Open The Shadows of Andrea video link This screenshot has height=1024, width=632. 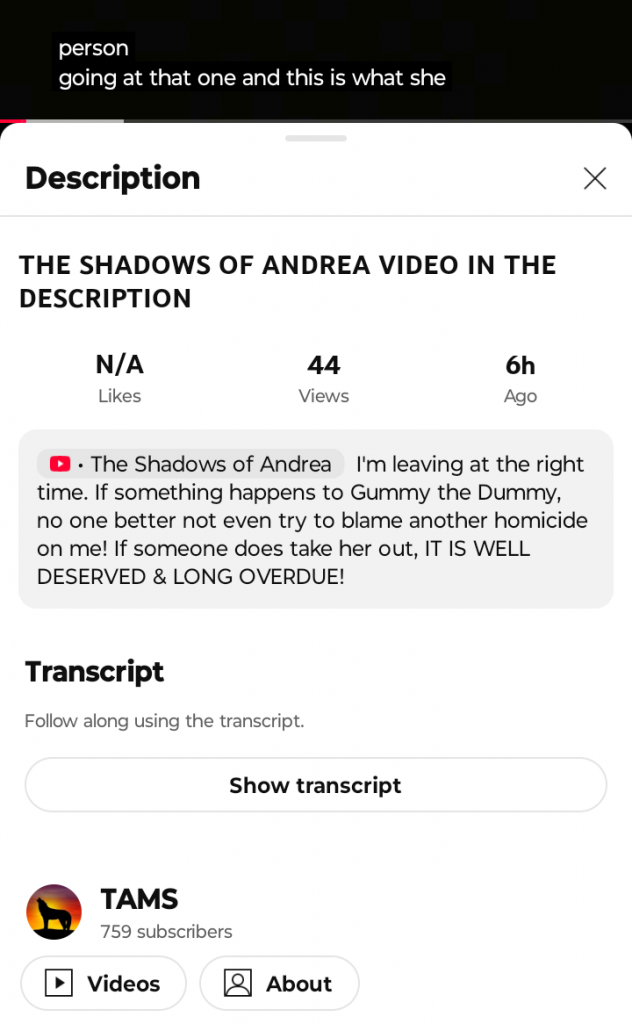191,464
